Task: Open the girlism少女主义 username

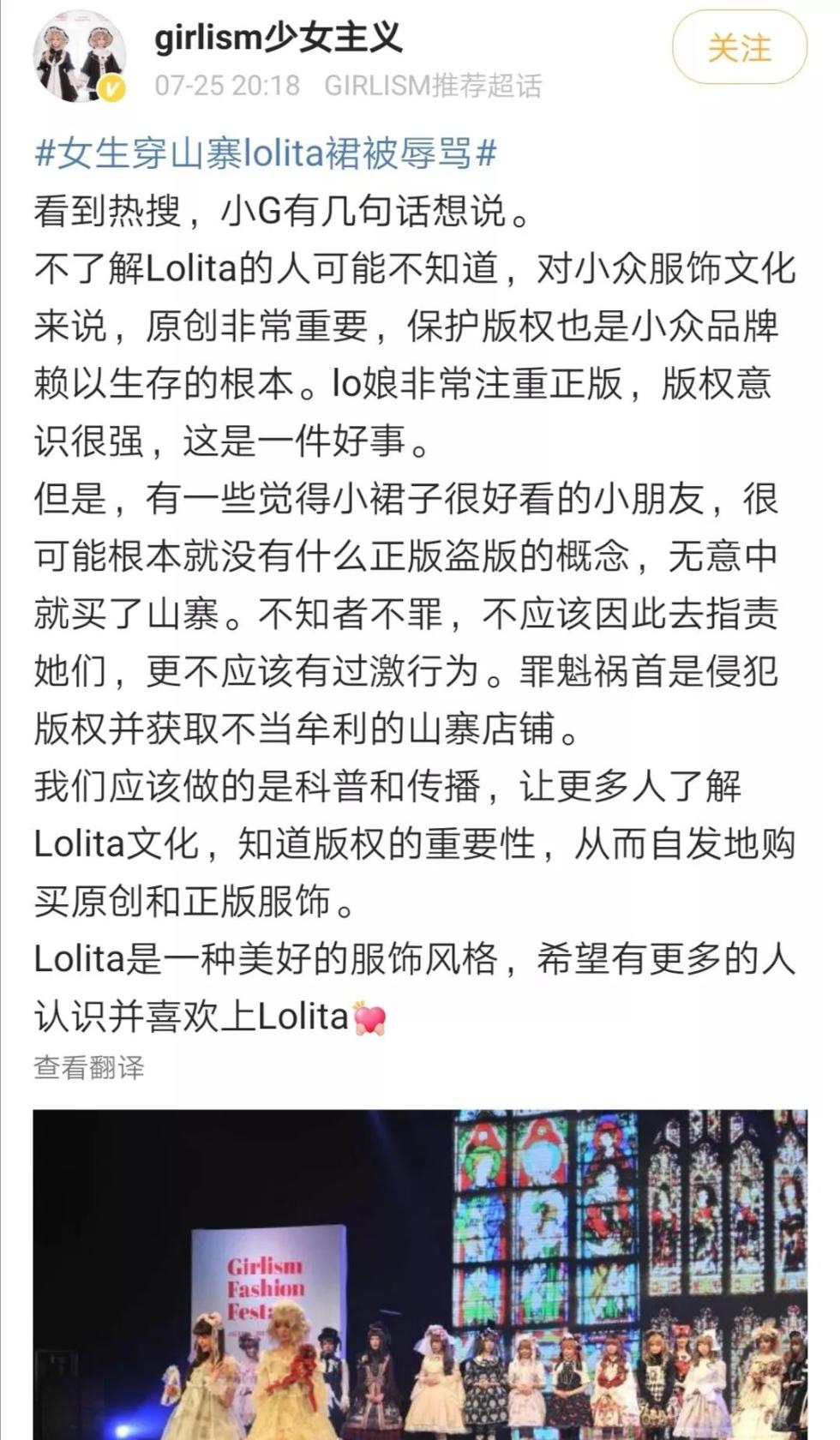Action: coord(278,38)
